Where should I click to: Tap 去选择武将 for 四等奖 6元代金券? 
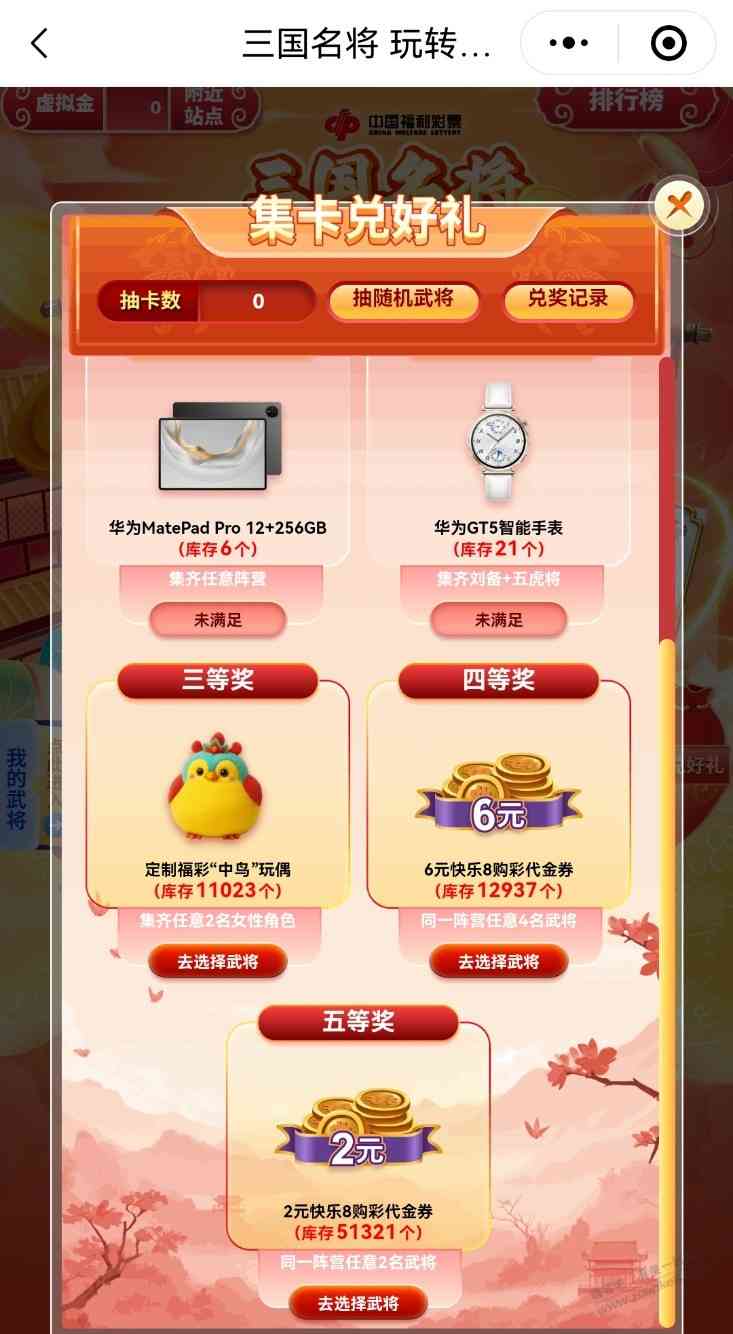pyautogui.click(x=498, y=962)
